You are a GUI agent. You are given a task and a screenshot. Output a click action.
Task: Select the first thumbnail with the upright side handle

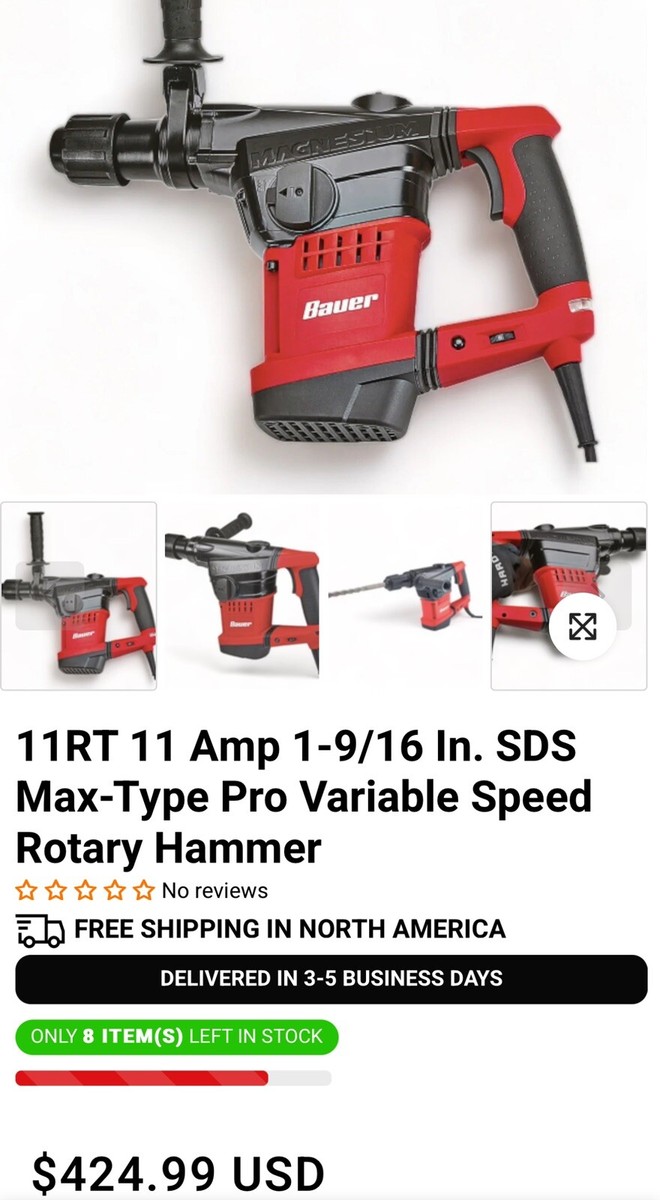pos(79,596)
